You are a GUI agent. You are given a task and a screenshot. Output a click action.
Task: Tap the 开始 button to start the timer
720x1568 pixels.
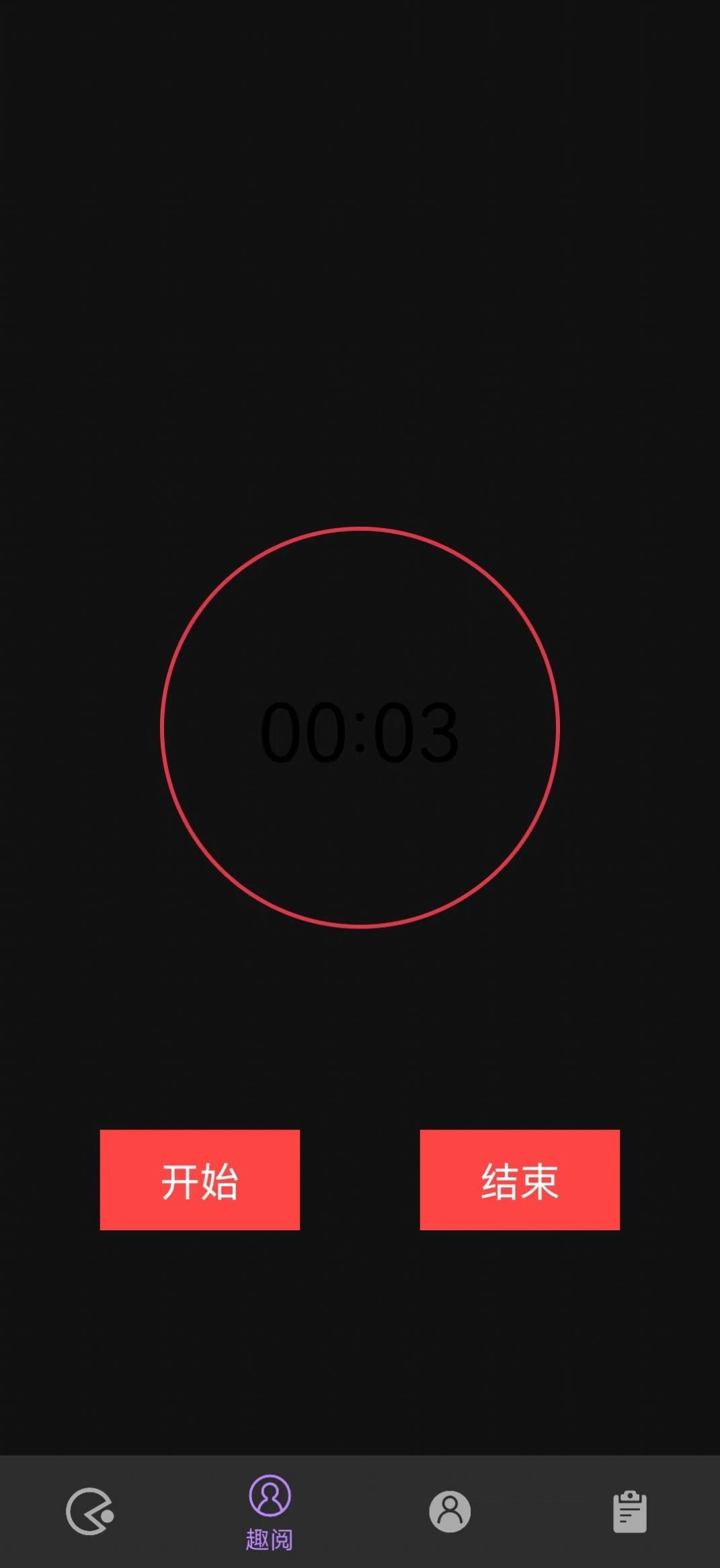[x=200, y=1180]
